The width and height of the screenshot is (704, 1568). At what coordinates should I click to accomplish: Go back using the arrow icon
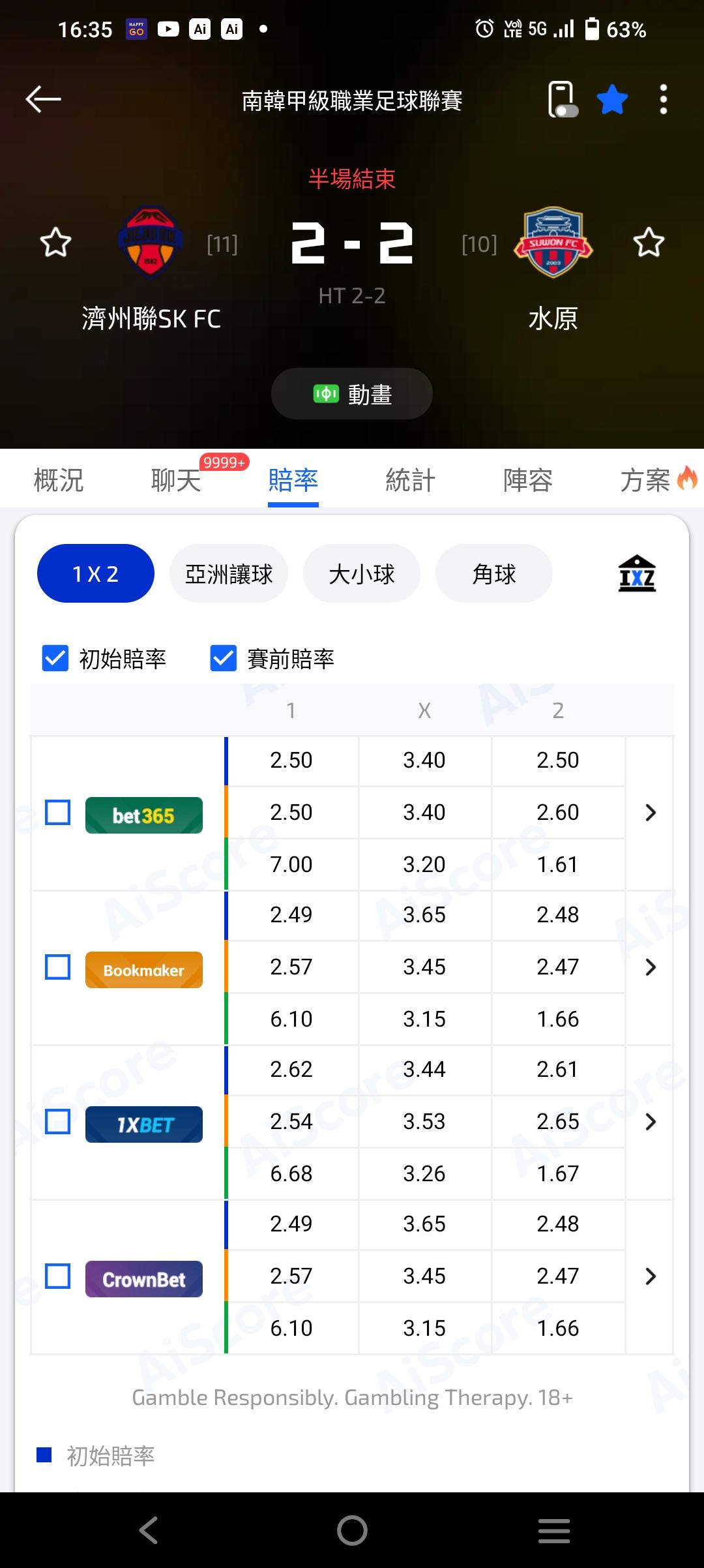pos(43,99)
